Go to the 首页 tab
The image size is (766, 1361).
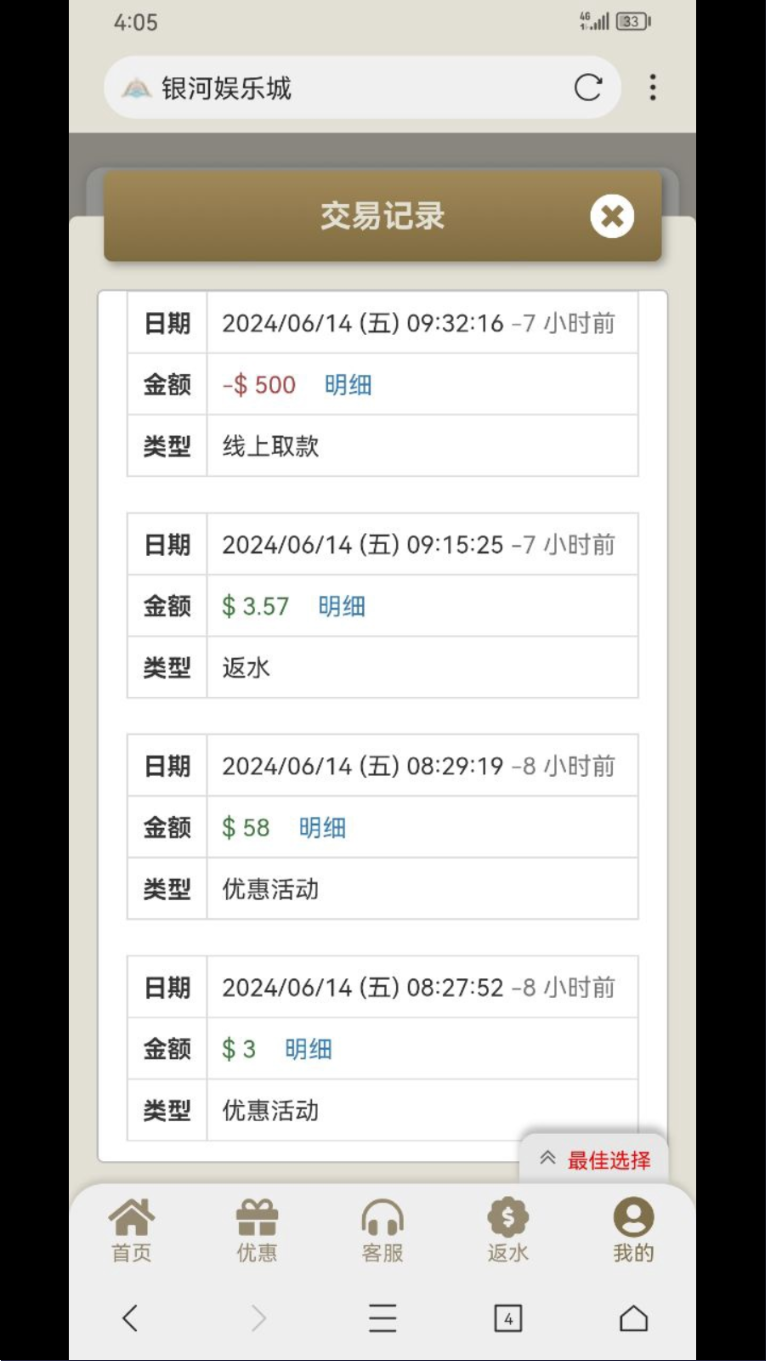tap(131, 1231)
